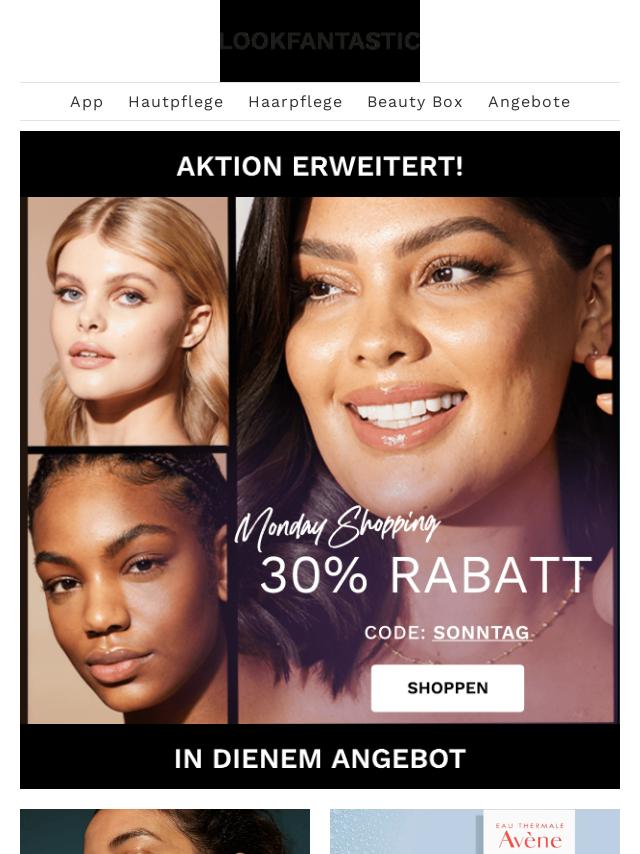Tap the underlined SONNTAG code link
Viewport: 640px width, 854px height.
481,633
